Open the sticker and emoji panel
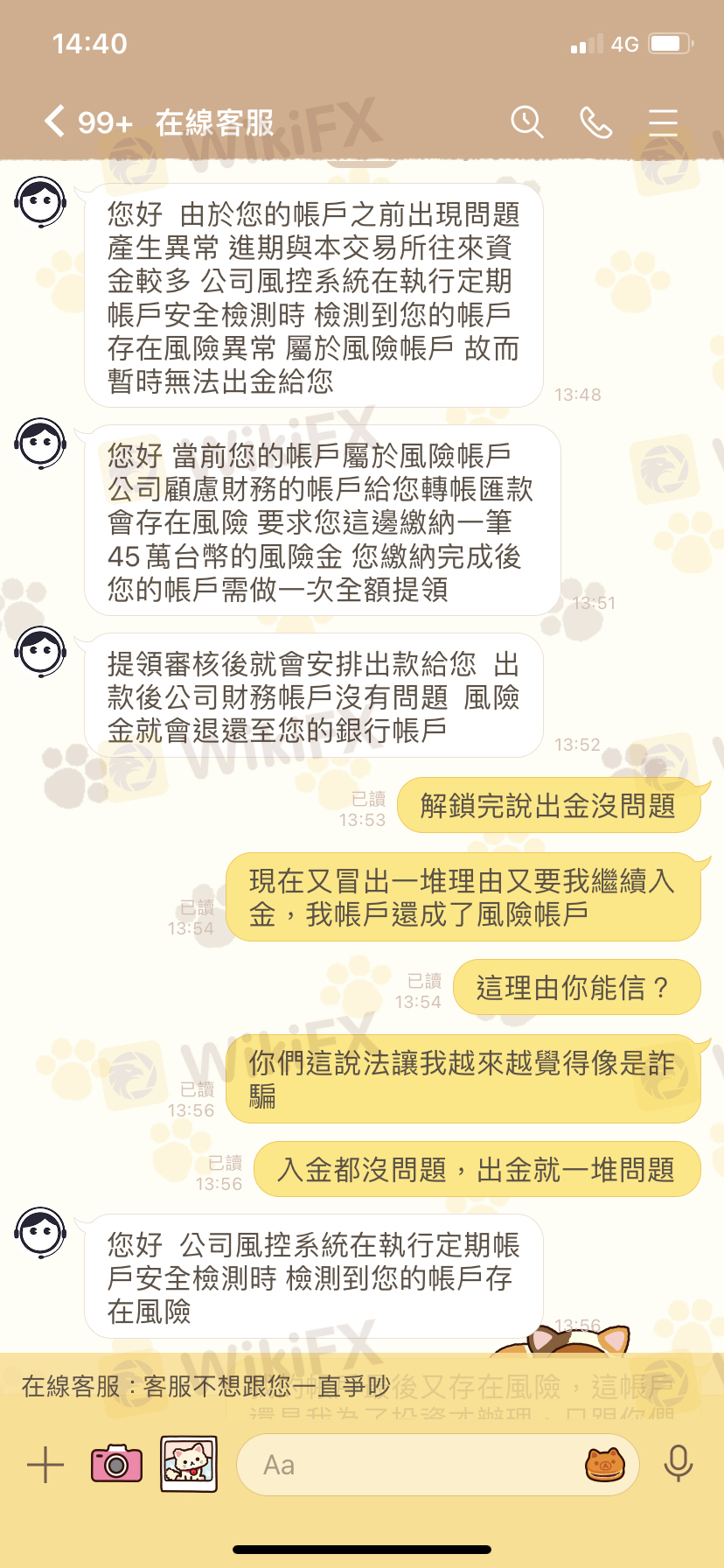724x1568 pixels. pos(605,1465)
